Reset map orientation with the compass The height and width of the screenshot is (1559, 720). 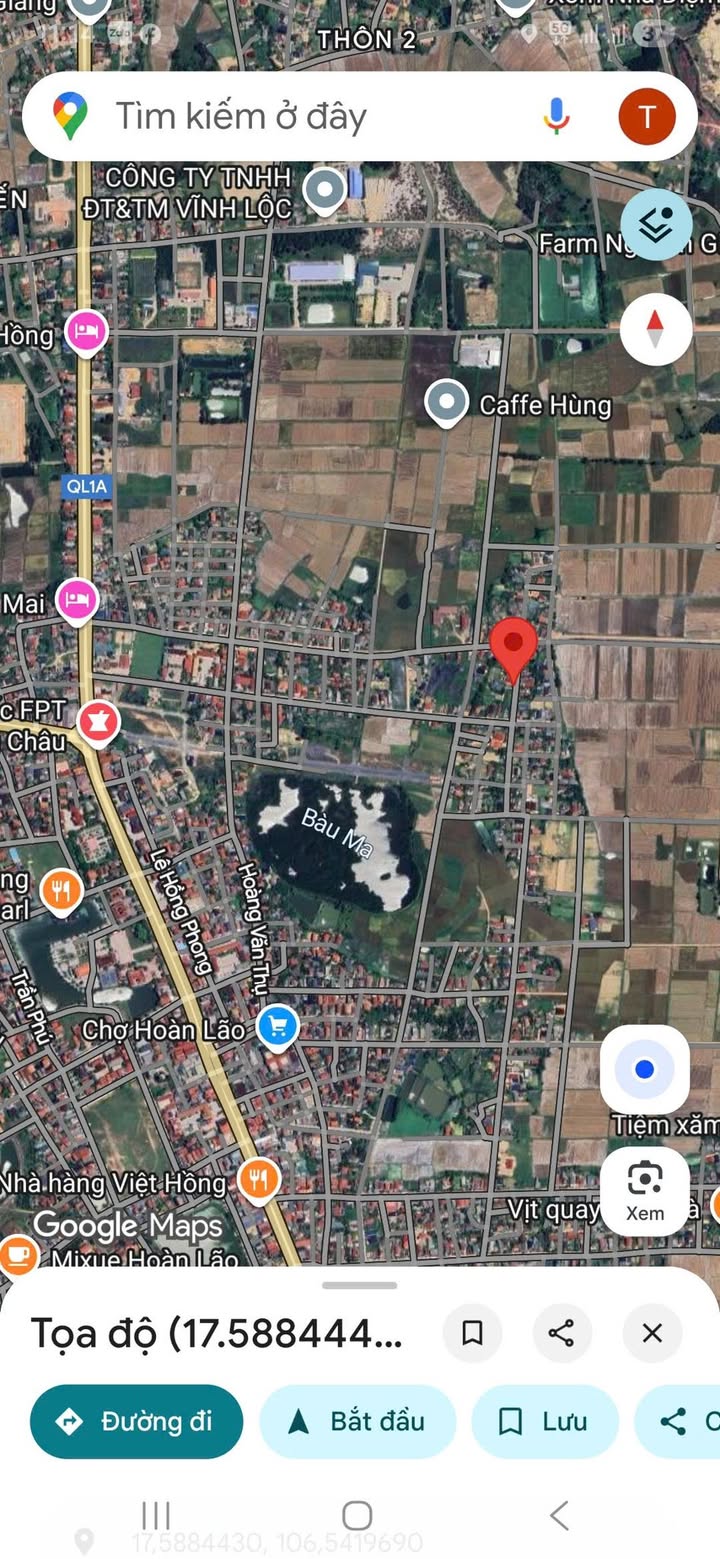[655, 329]
